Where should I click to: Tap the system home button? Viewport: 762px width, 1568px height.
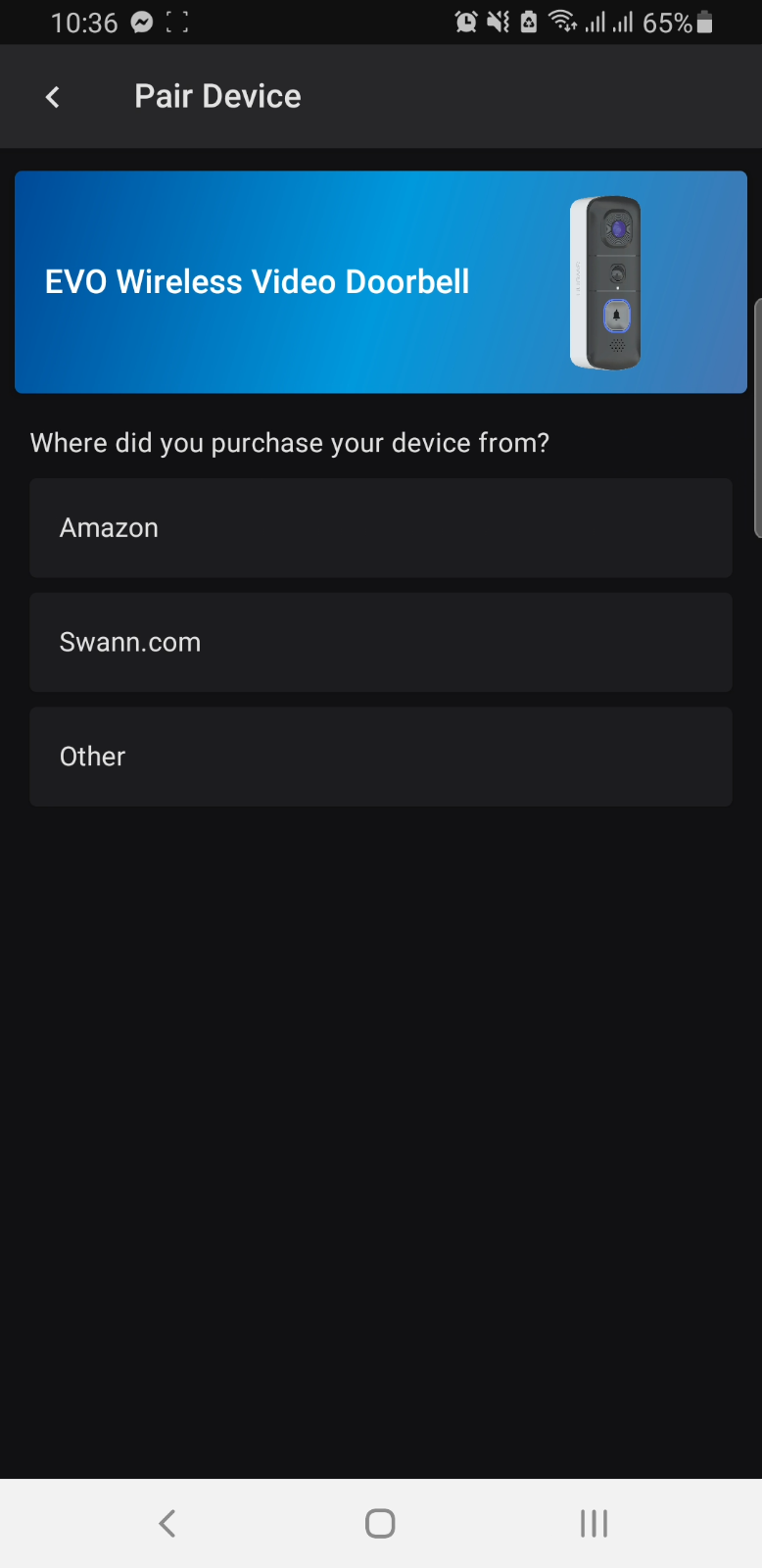coord(380,1523)
